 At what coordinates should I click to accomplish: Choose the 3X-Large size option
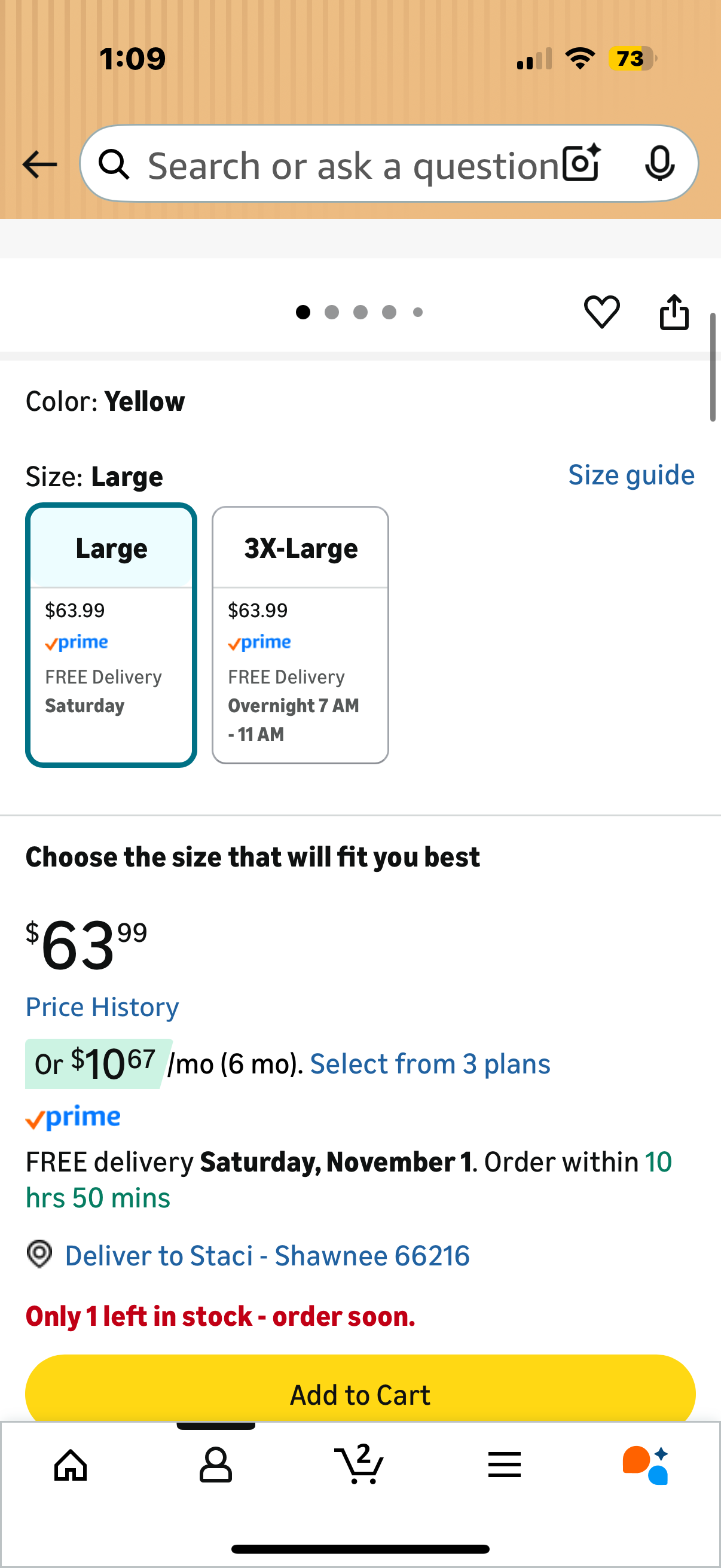(x=300, y=634)
